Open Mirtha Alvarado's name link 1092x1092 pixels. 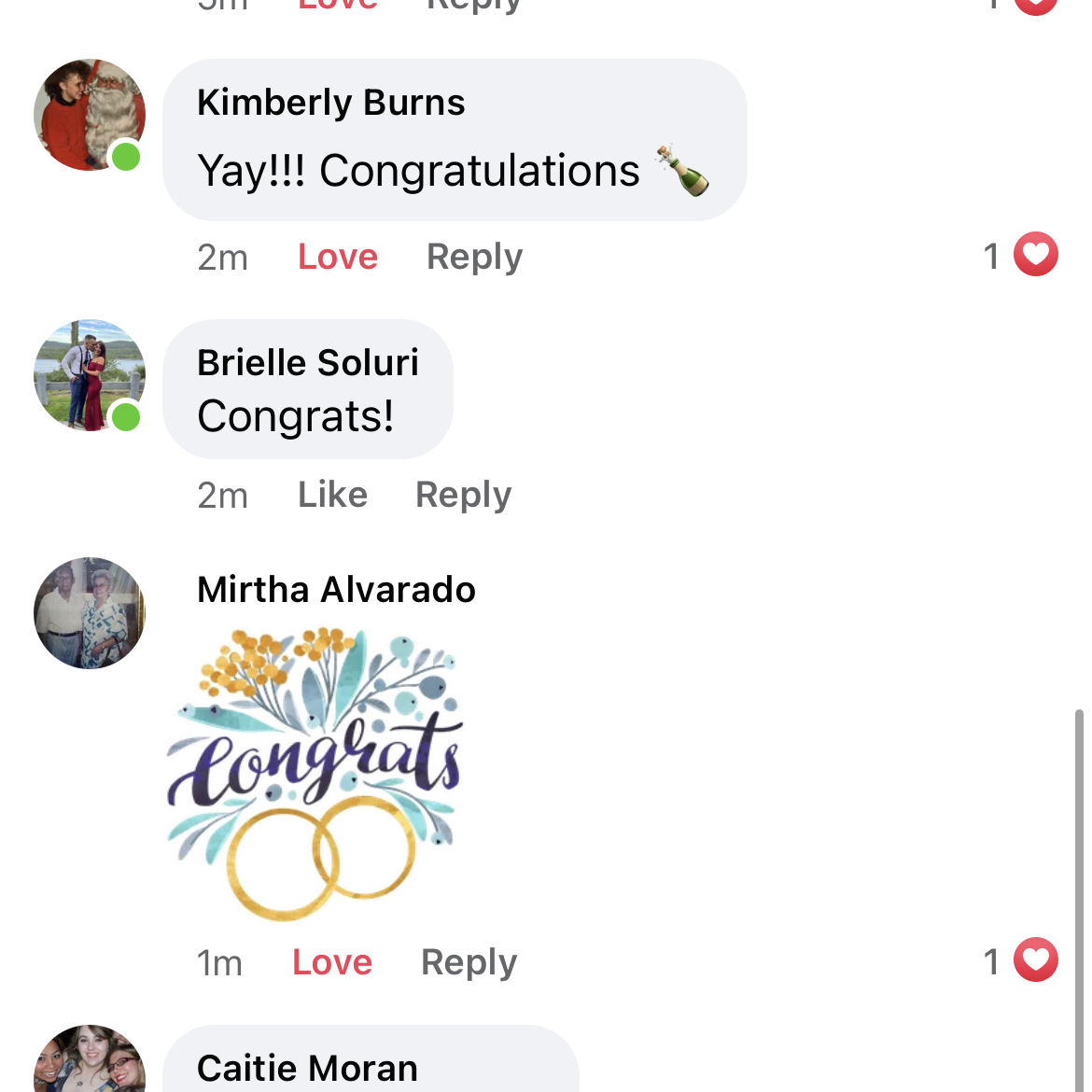336,590
